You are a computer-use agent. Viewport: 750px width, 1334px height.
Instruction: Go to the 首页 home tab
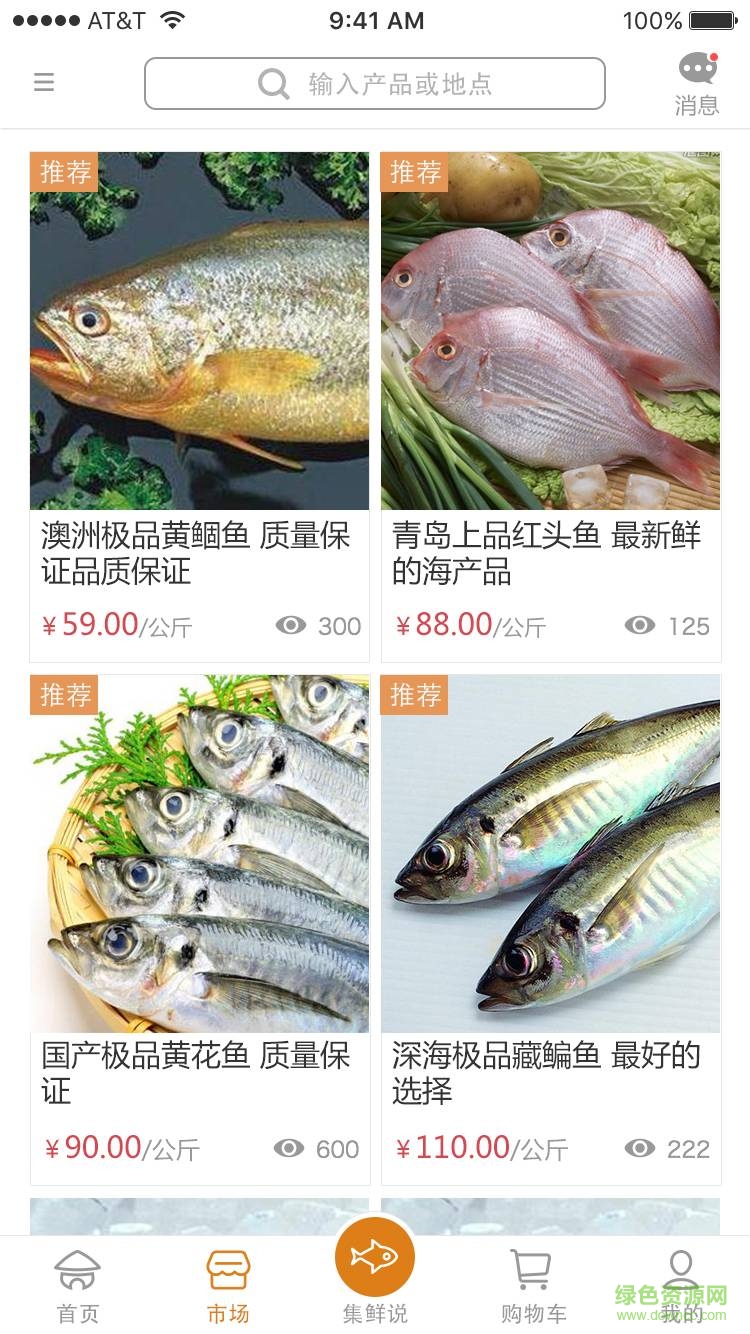point(78,1286)
